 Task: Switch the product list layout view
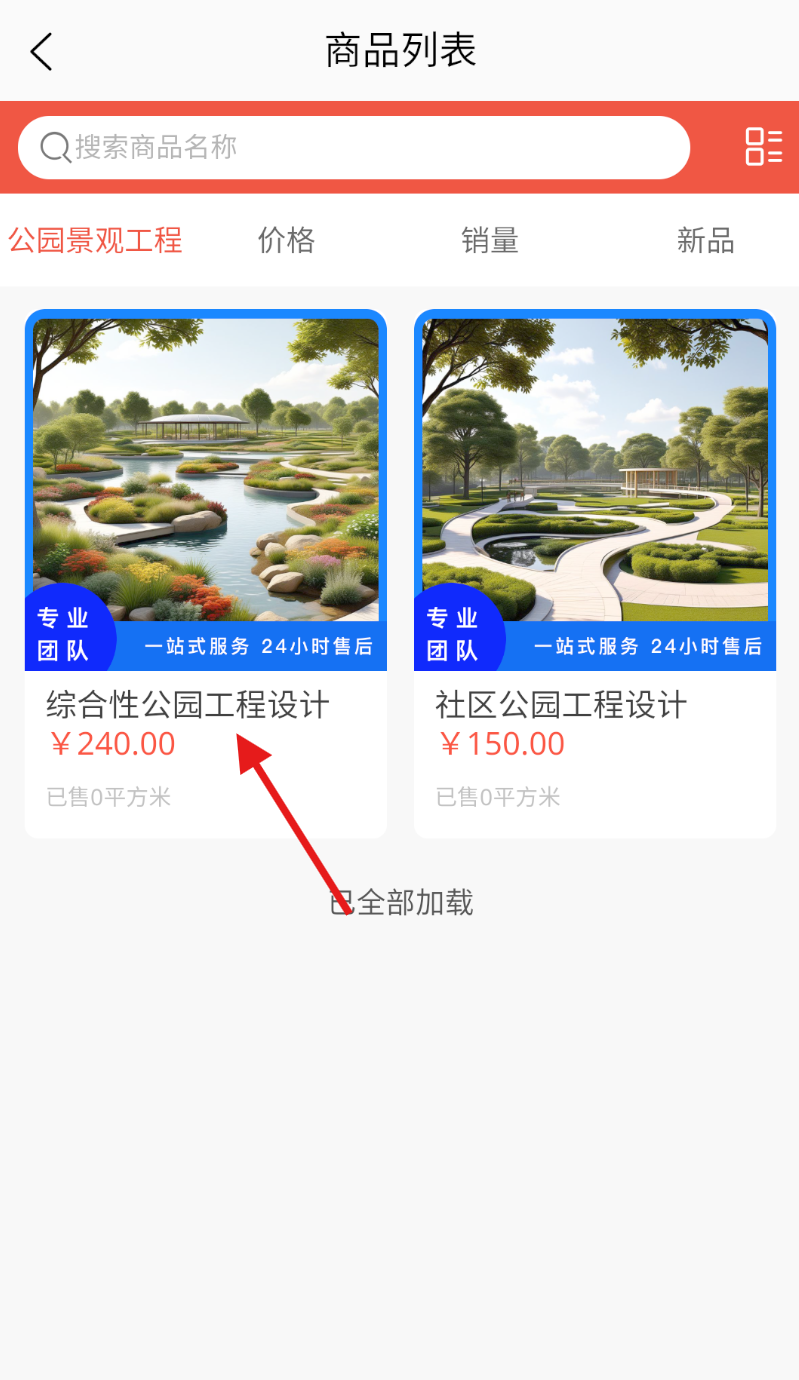coord(763,147)
